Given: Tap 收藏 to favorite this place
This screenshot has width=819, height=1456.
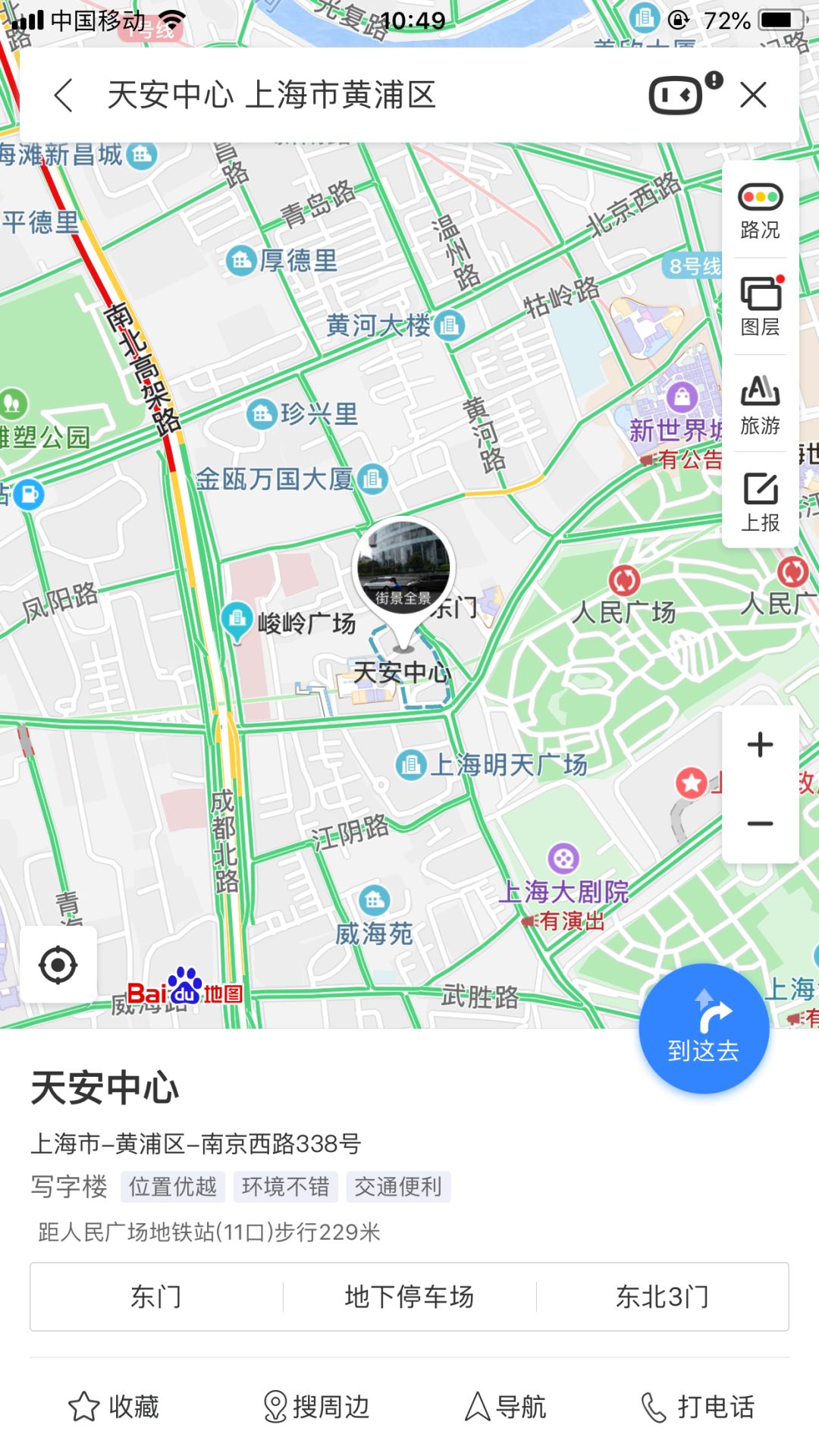Looking at the screenshot, I should (118, 1407).
